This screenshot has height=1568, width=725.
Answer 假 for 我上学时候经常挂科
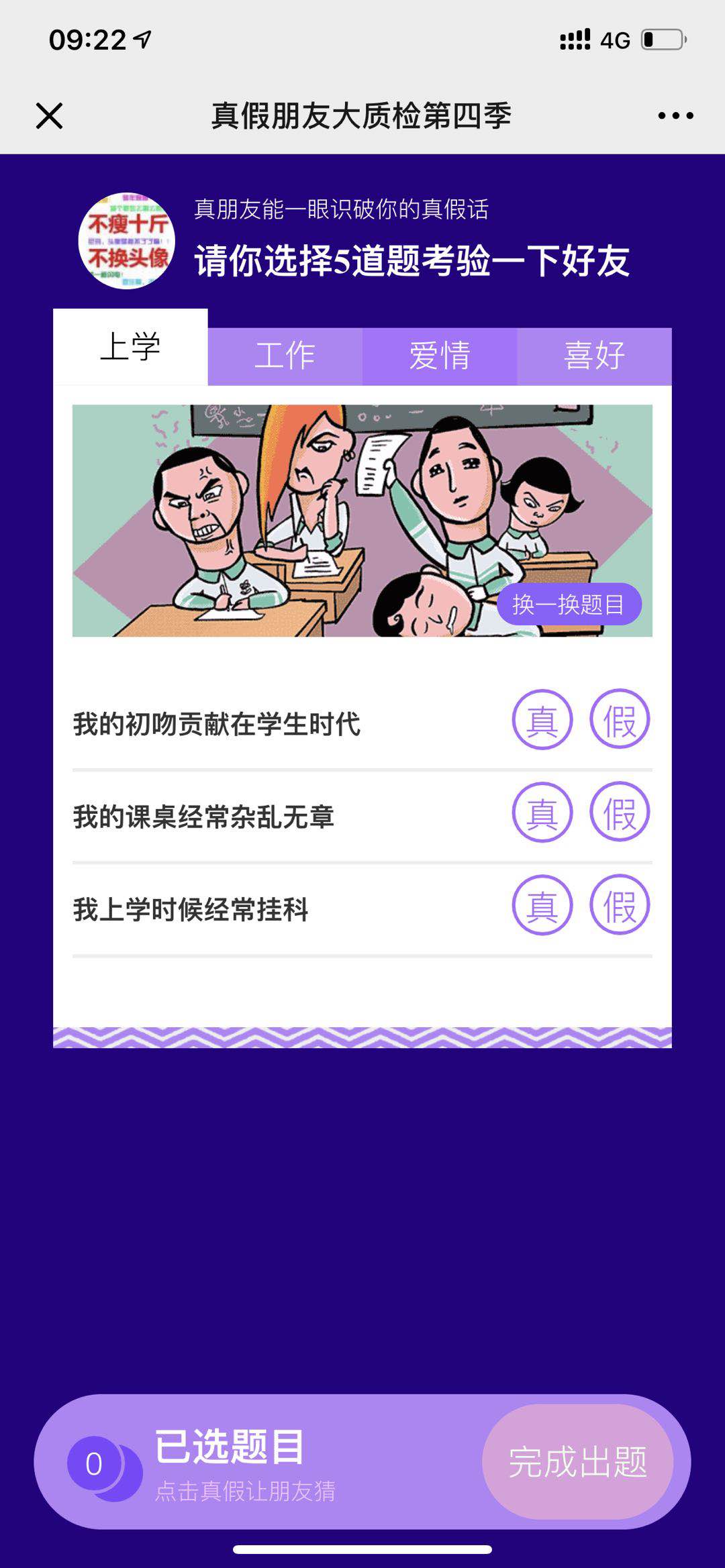tap(620, 905)
